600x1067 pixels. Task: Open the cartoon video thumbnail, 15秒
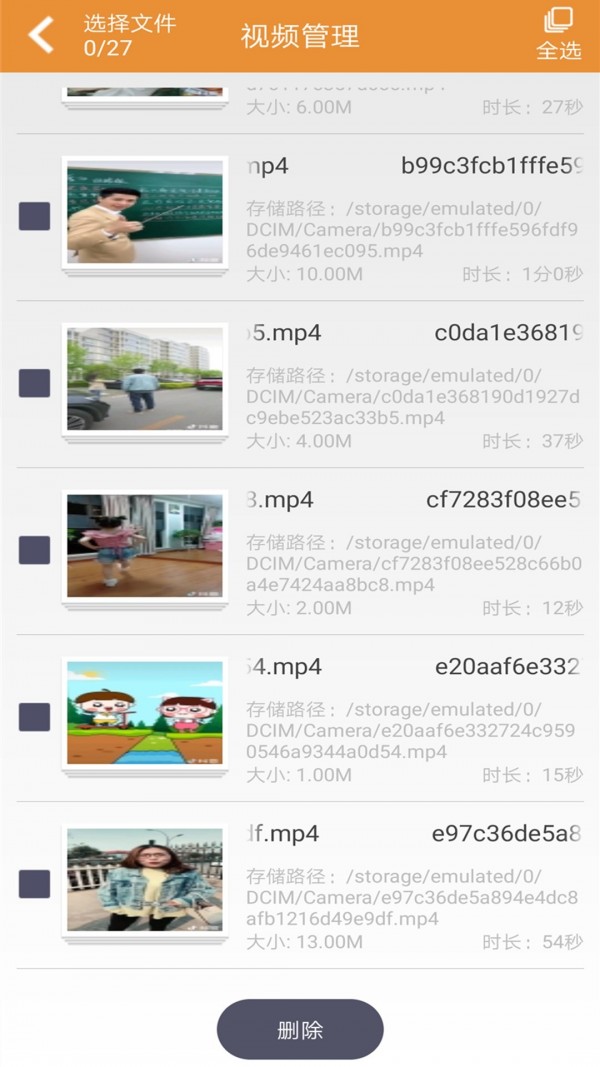[145, 714]
